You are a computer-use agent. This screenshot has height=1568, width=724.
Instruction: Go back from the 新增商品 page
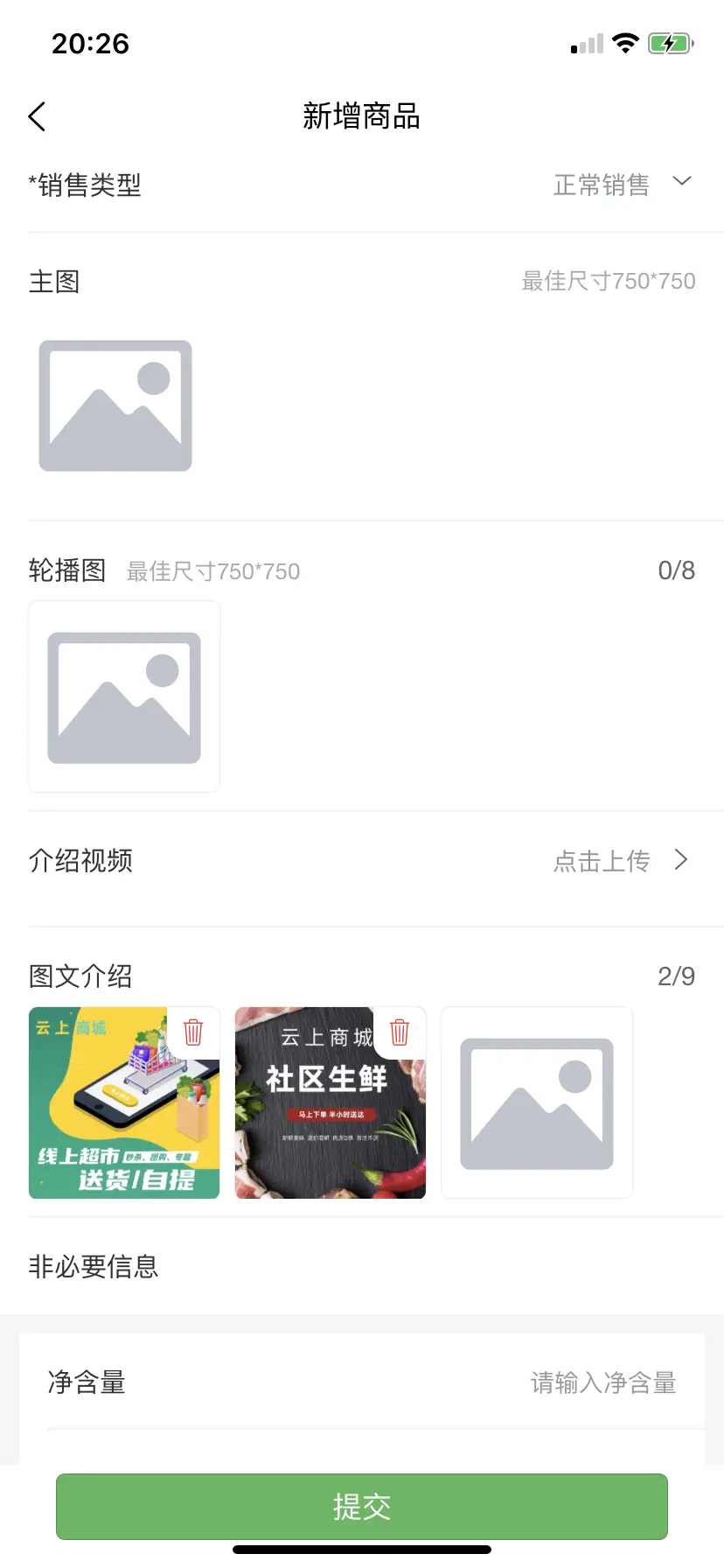coord(37,116)
